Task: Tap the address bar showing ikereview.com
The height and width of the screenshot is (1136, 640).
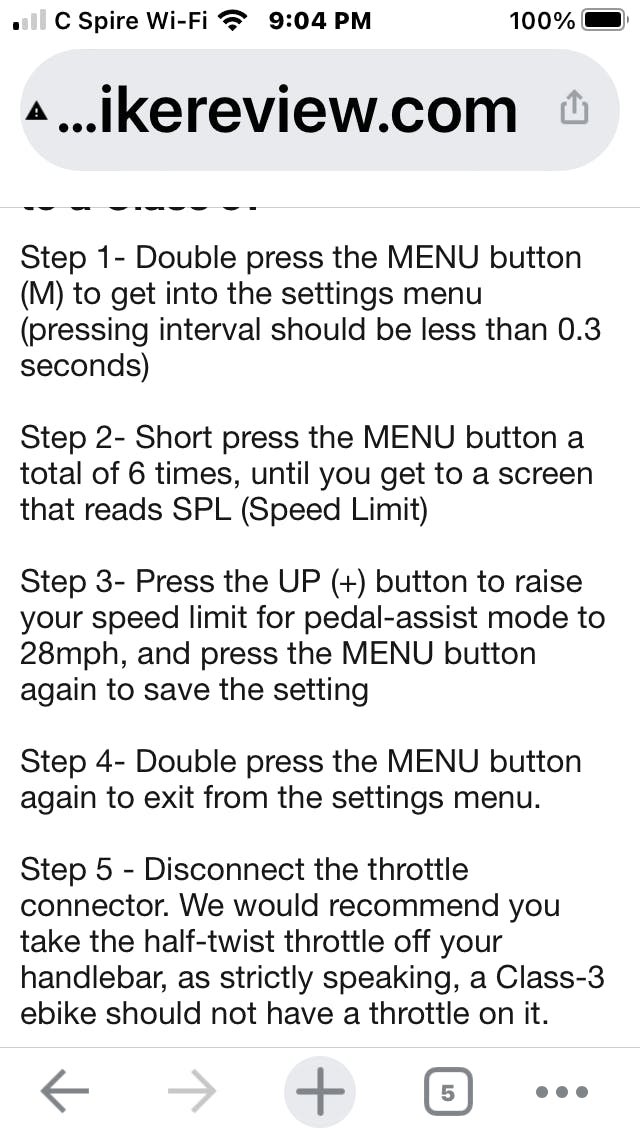Action: (290, 111)
